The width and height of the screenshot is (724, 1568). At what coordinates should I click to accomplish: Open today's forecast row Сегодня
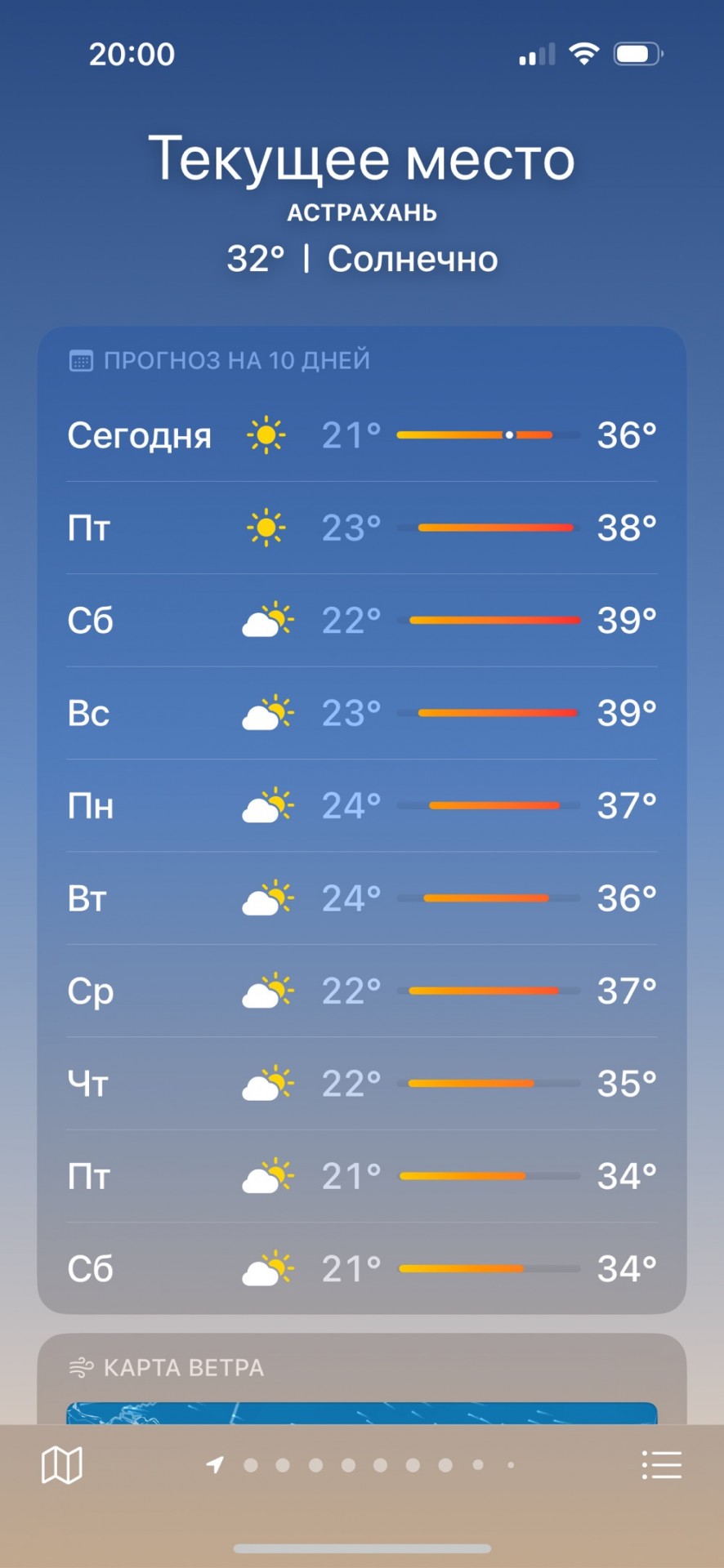coord(362,435)
